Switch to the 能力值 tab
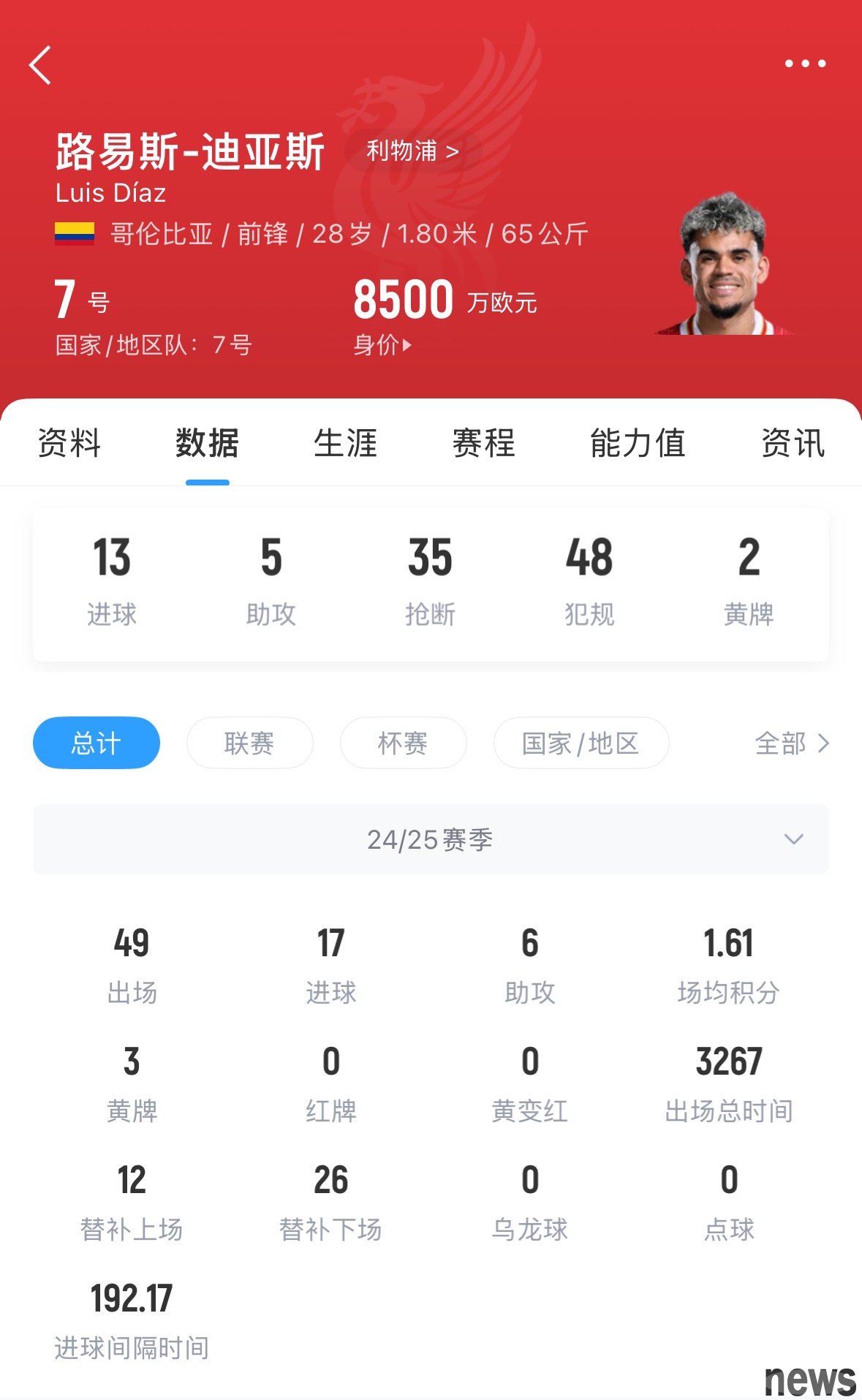This screenshot has height=1400, width=862. pyautogui.click(x=638, y=443)
